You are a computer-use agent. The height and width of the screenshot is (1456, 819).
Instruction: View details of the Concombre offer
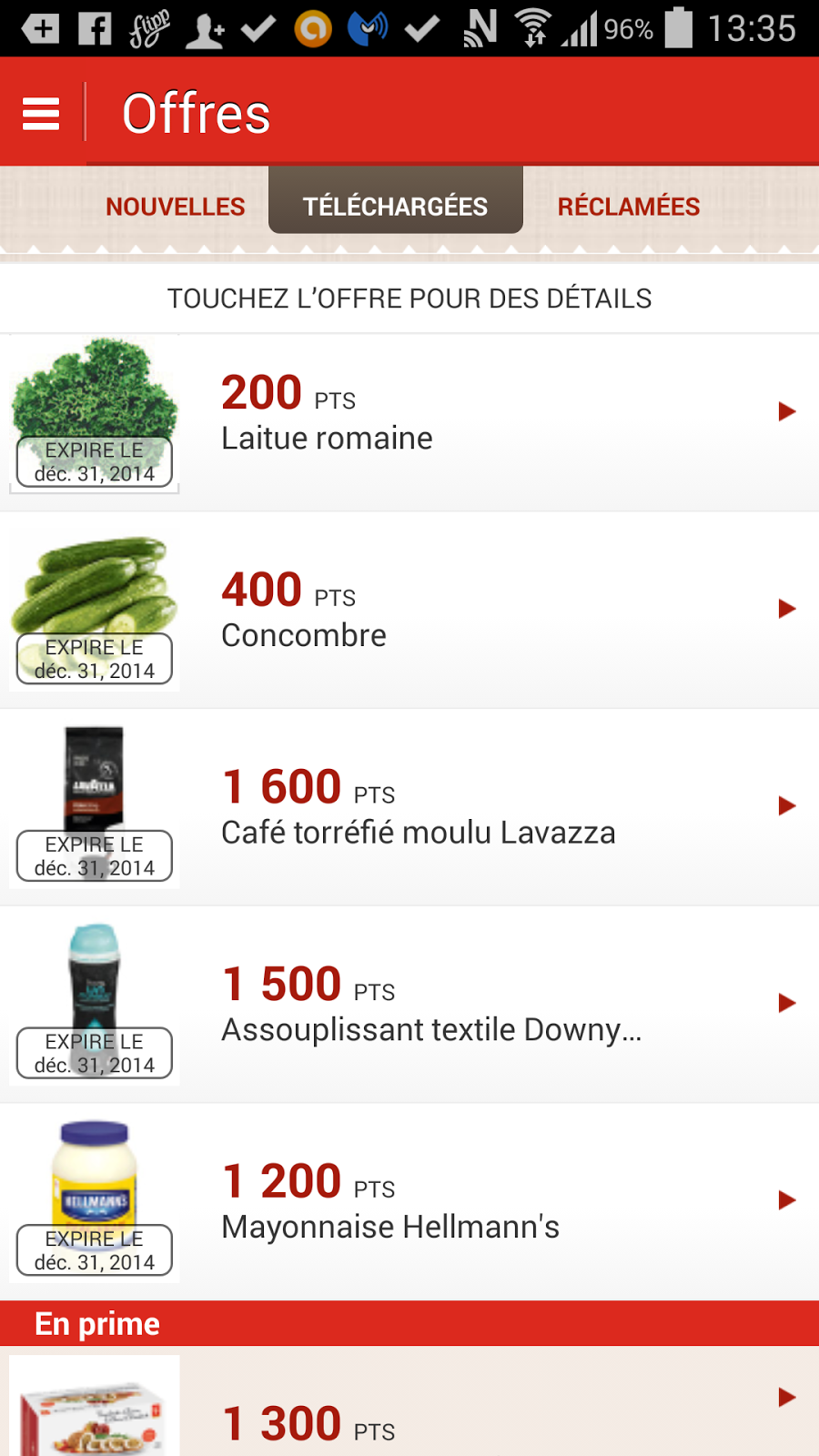(409, 611)
